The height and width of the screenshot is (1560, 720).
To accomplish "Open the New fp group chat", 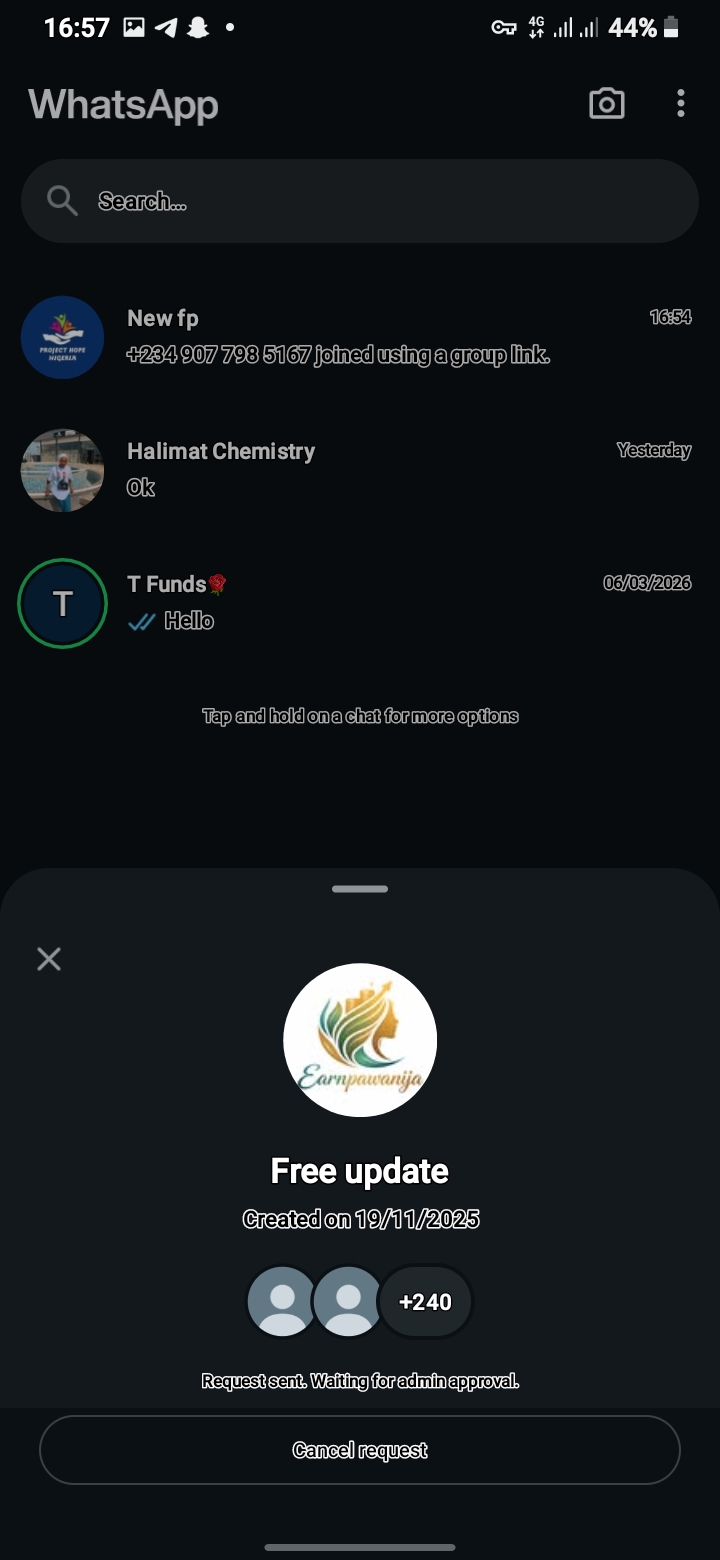I will (x=400, y=337).
